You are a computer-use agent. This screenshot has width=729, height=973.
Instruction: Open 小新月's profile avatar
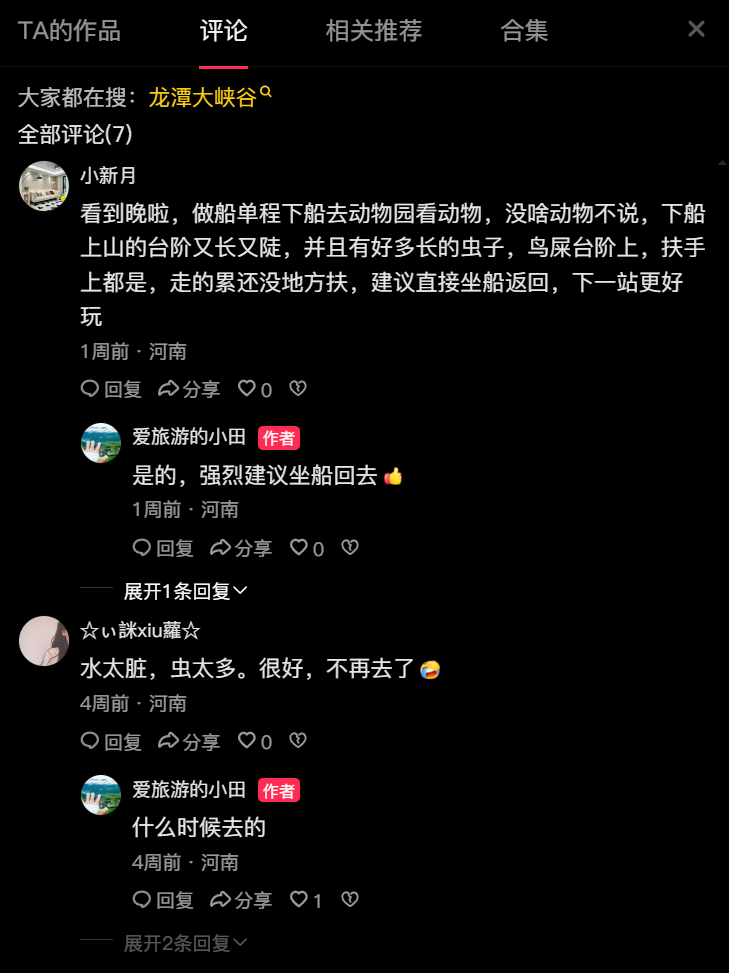(x=44, y=185)
